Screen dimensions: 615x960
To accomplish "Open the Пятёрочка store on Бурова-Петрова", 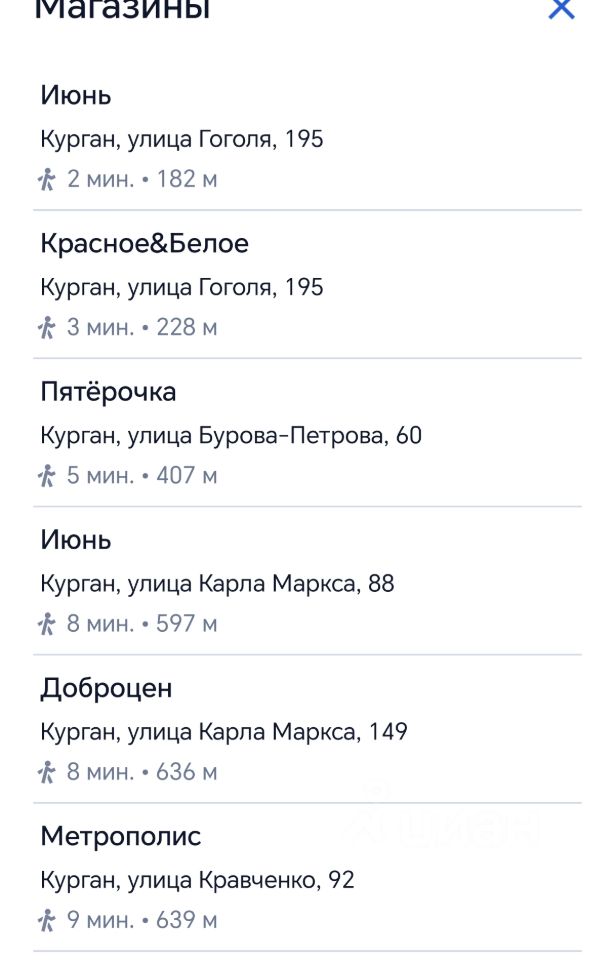I will (x=306, y=433).
